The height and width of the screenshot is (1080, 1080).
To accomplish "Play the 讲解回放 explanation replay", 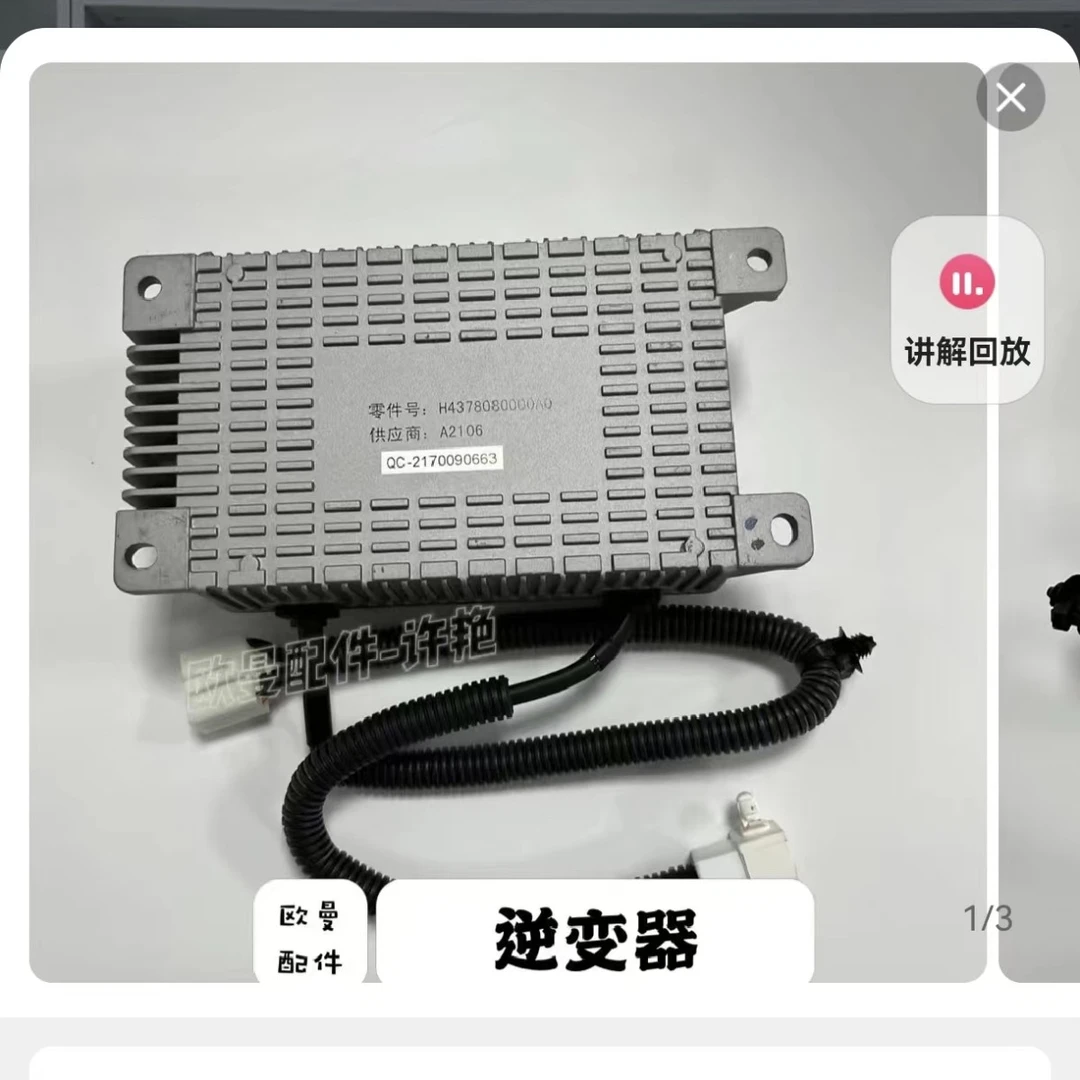I will coord(967,309).
